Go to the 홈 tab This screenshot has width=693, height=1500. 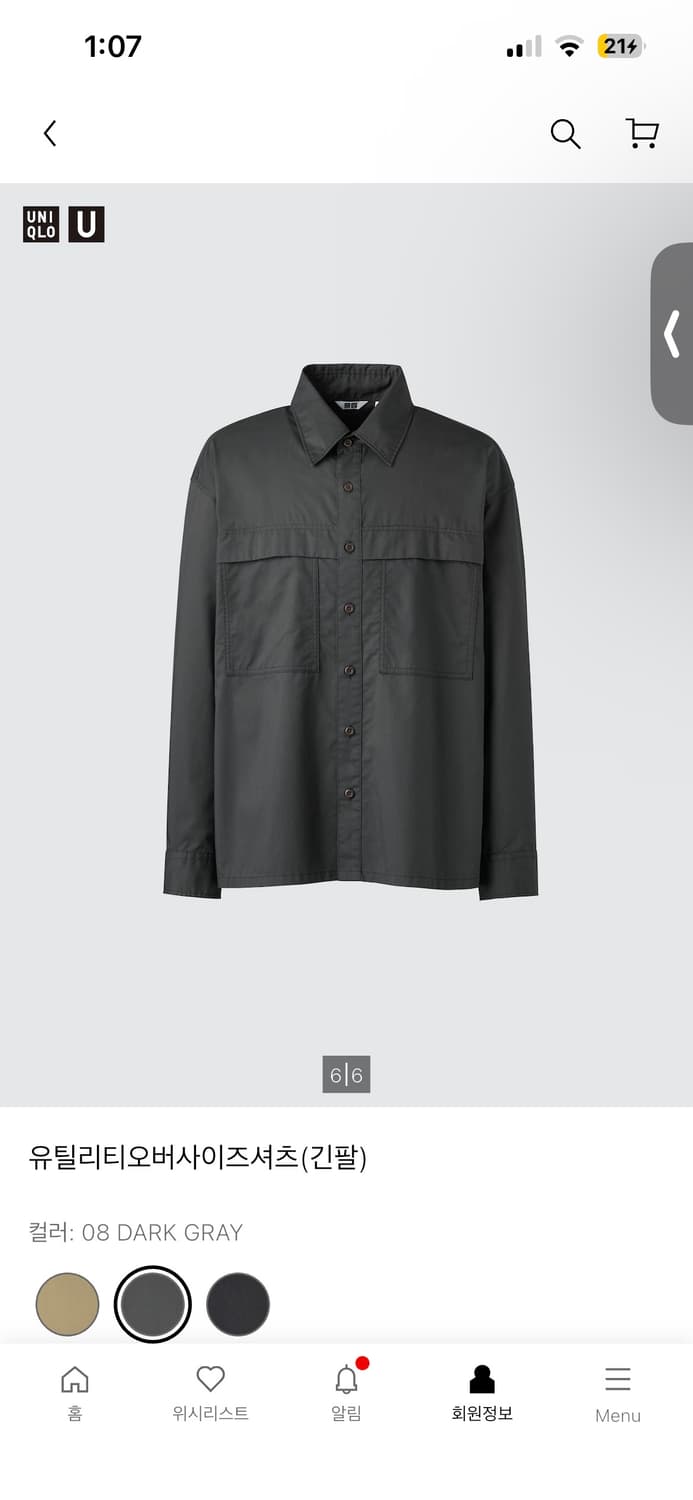tap(75, 1392)
